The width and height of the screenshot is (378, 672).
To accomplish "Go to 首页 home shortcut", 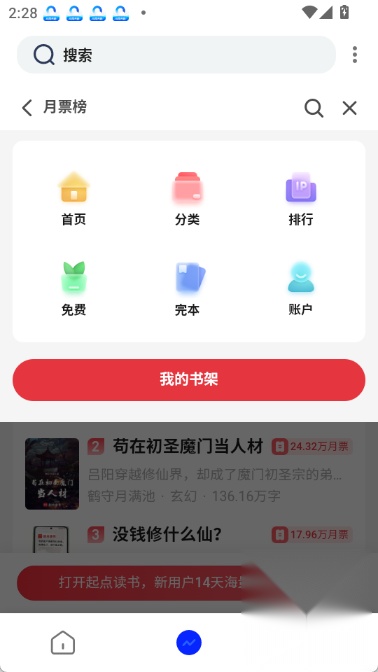I will pos(74,198).
